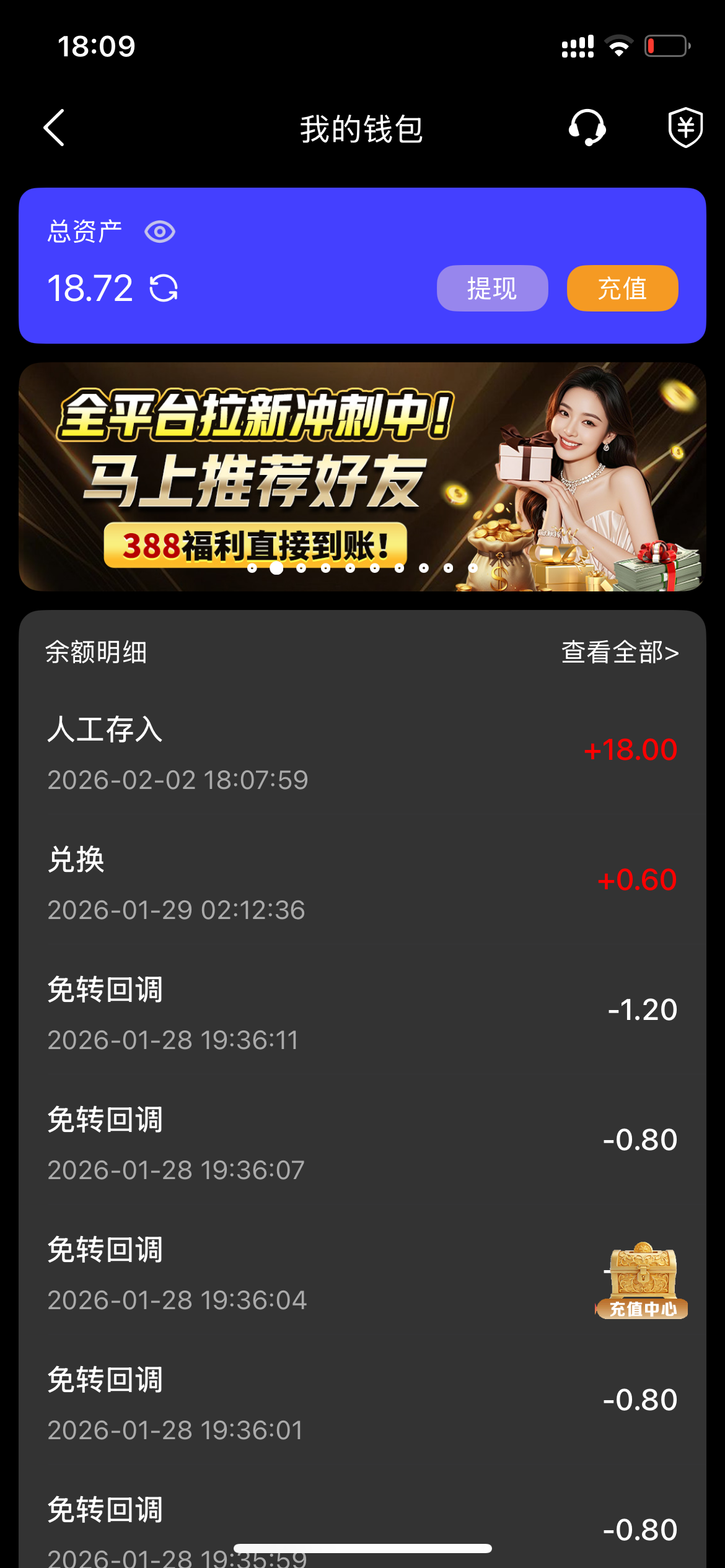Tap the 充值 recharge button
This screenshot has width=725, height=1568.
click(x=622, y=289)
